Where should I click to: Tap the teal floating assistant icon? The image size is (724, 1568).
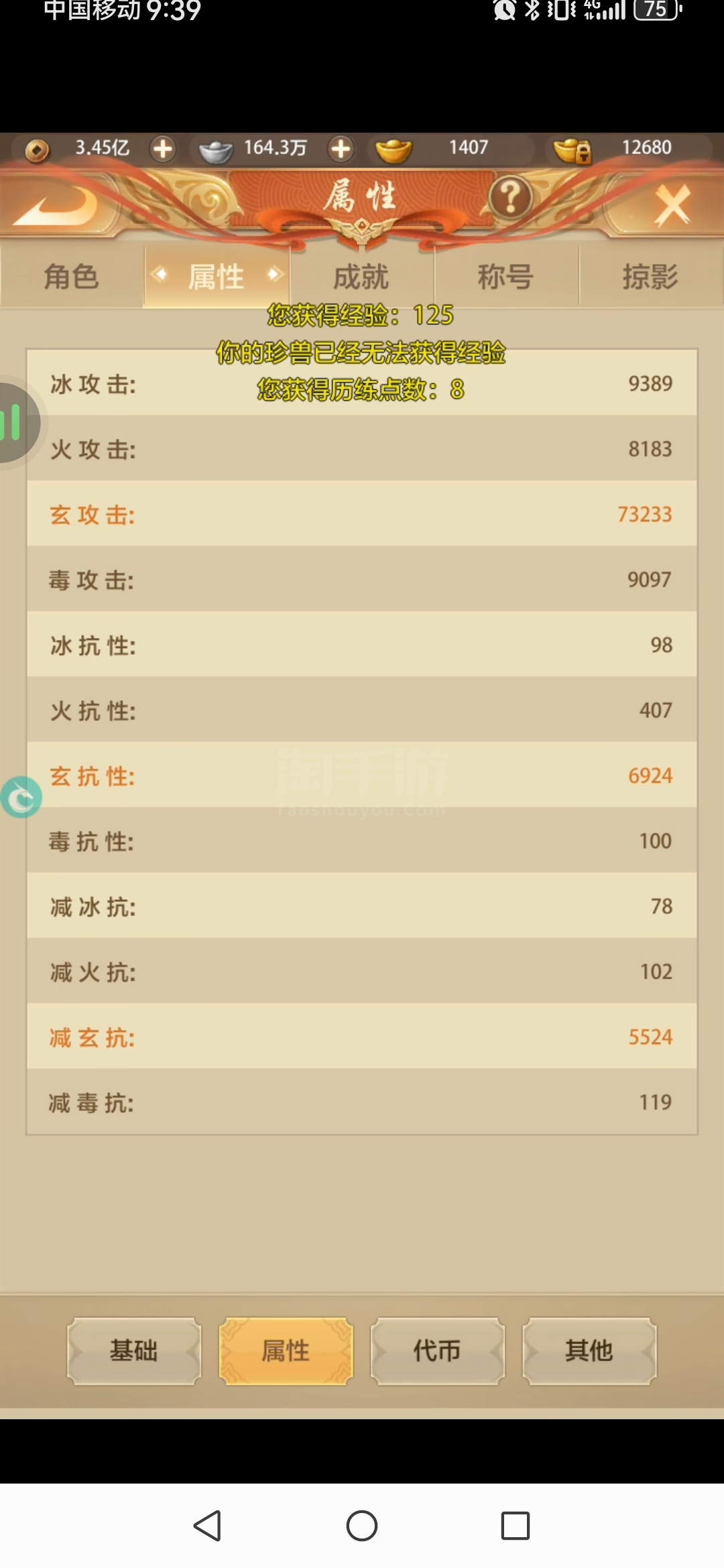click(x=21, y=797)
